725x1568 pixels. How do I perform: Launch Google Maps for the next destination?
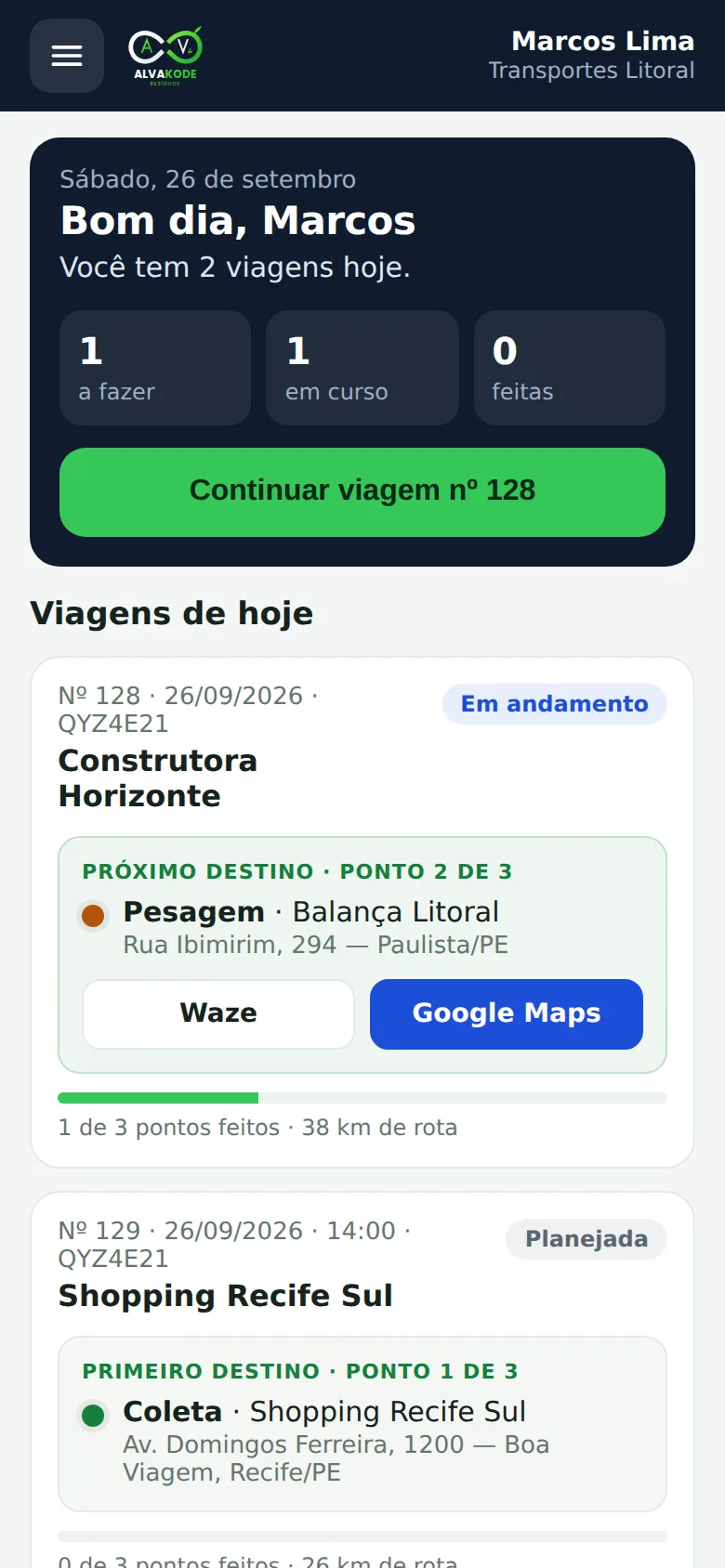(x=507, y=1014)
